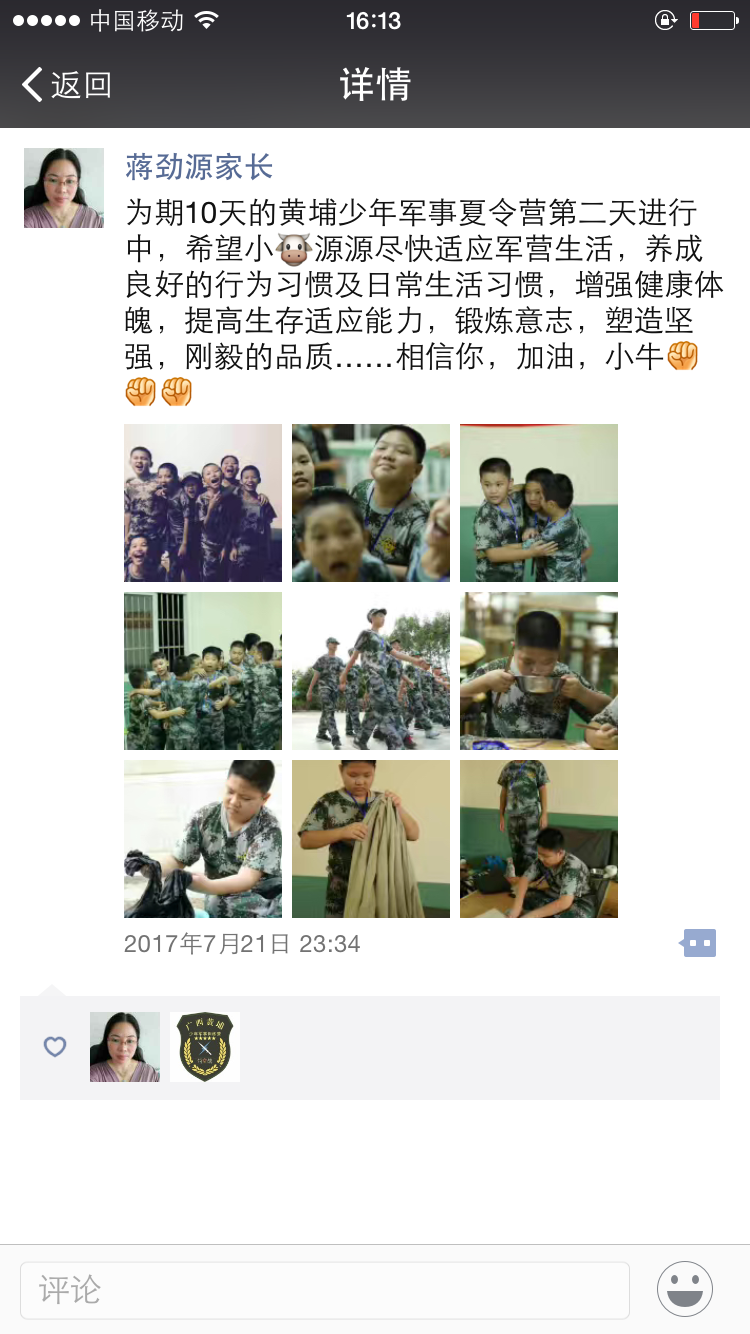Open the badge-logo avatar in the likes row
Screen dimensions: 750x1334
pyautogui.click(x=205, y=1047)
